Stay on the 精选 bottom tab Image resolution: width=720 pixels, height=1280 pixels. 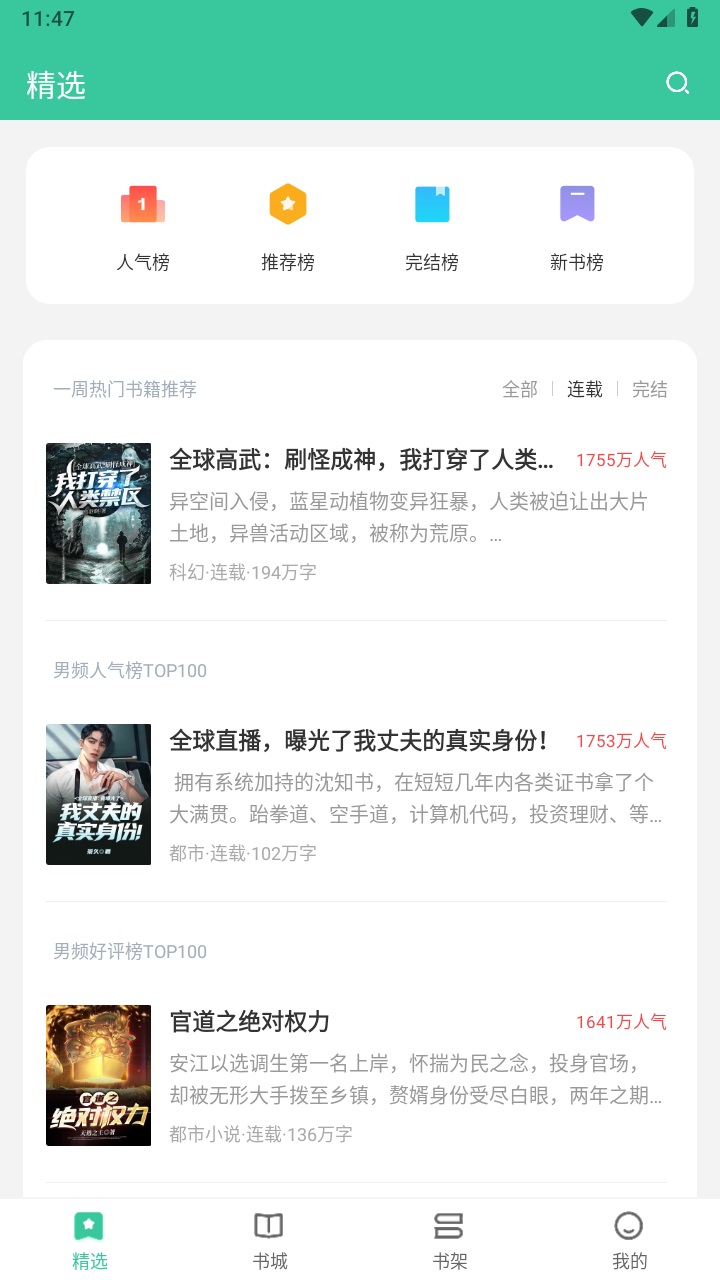click(89, 1240)
